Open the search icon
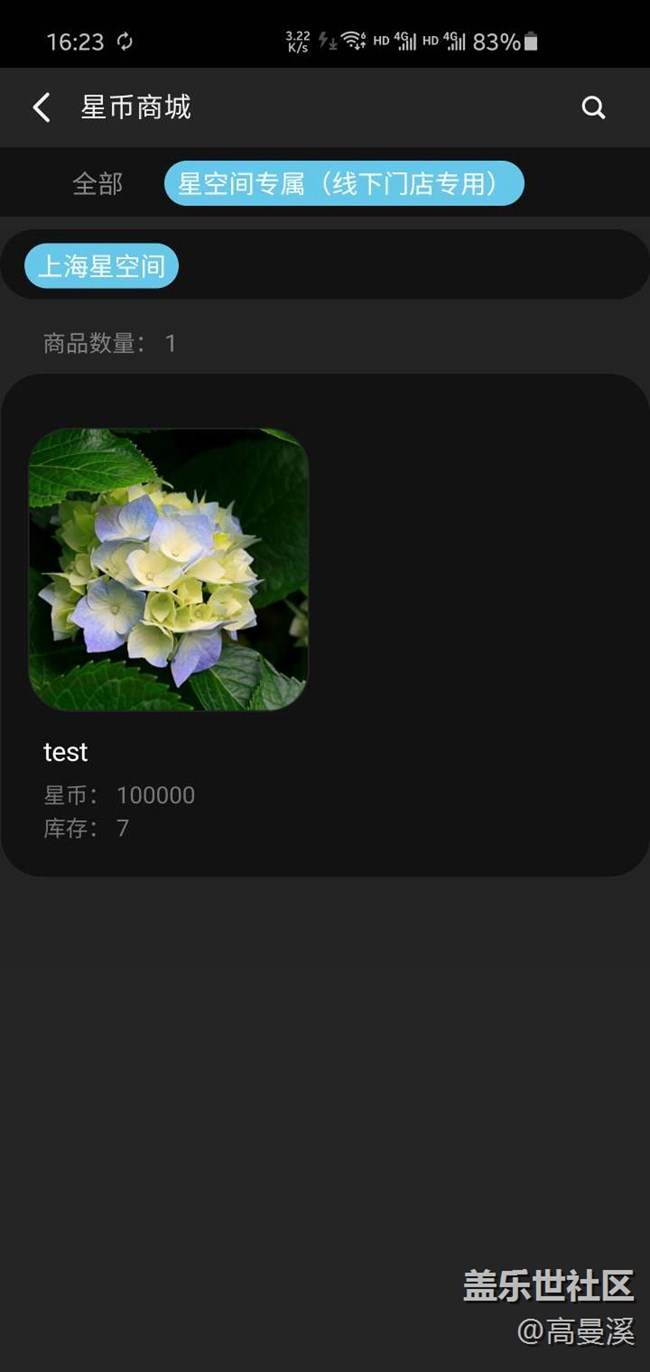 [x=593, y=107]
